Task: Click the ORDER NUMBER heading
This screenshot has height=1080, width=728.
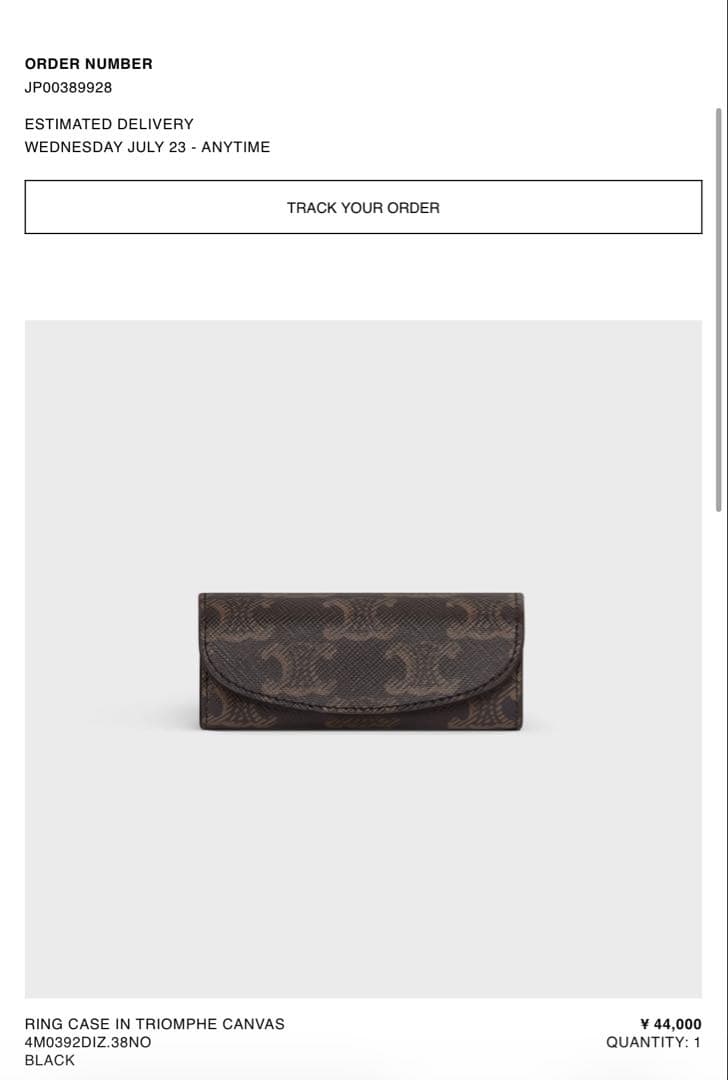Action: pyautogui.click(x=89, y=63)
